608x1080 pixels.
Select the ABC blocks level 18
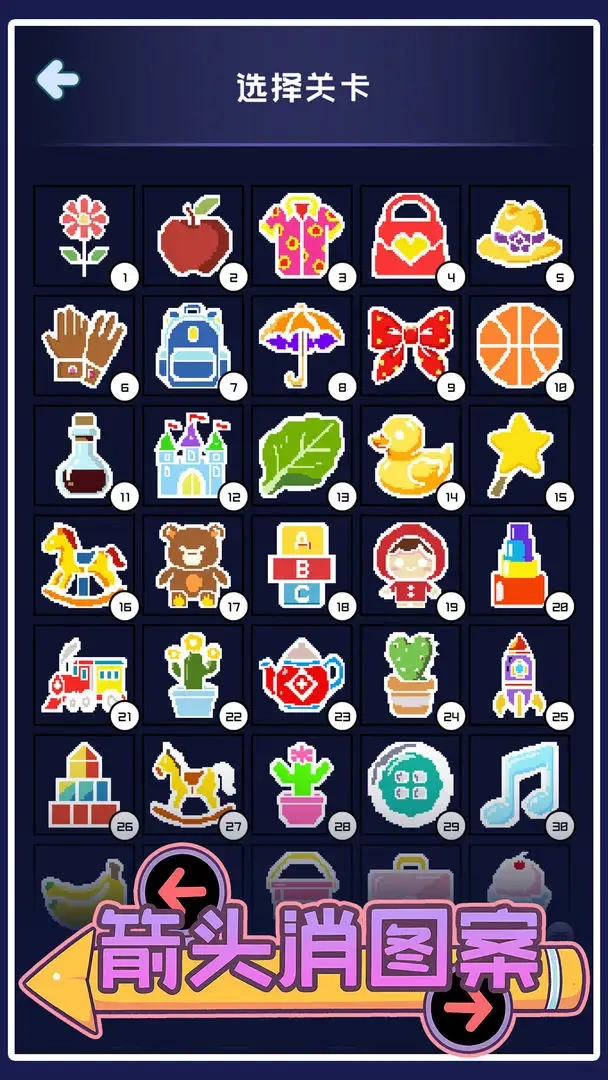tap(302, 566)
